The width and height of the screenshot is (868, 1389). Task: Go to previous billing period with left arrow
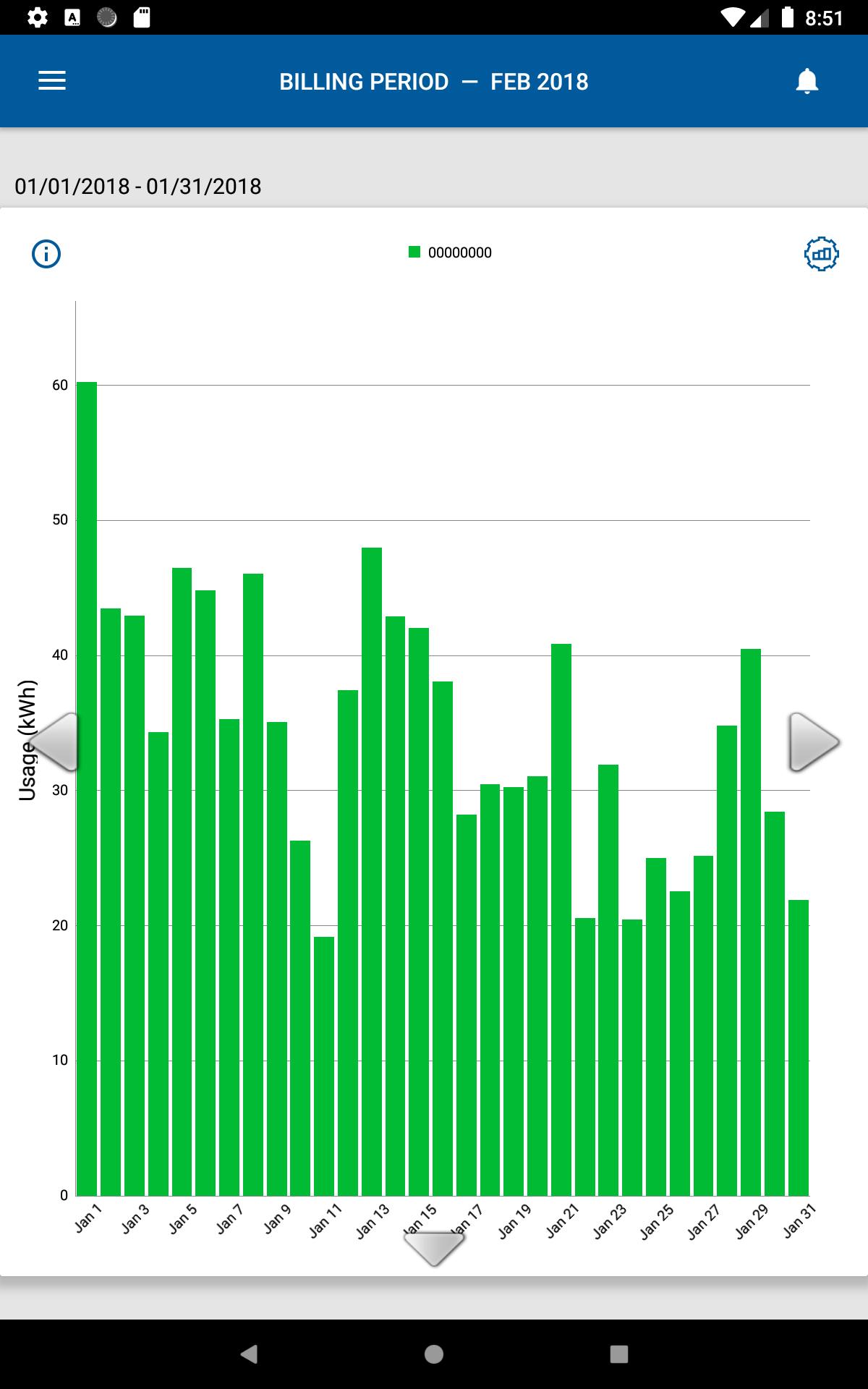[x=54, y=742]
